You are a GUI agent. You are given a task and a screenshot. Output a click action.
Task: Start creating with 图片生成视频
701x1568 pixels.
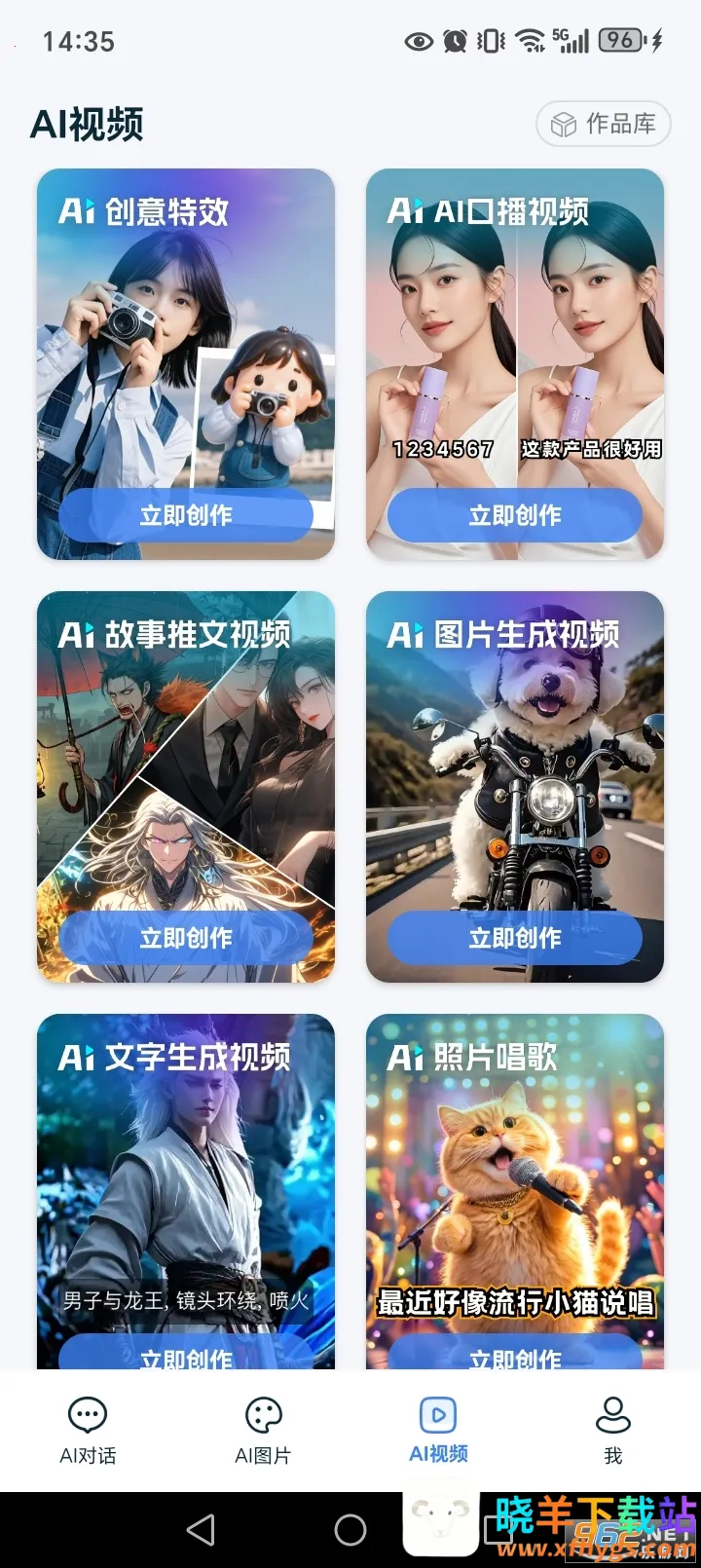515,938
